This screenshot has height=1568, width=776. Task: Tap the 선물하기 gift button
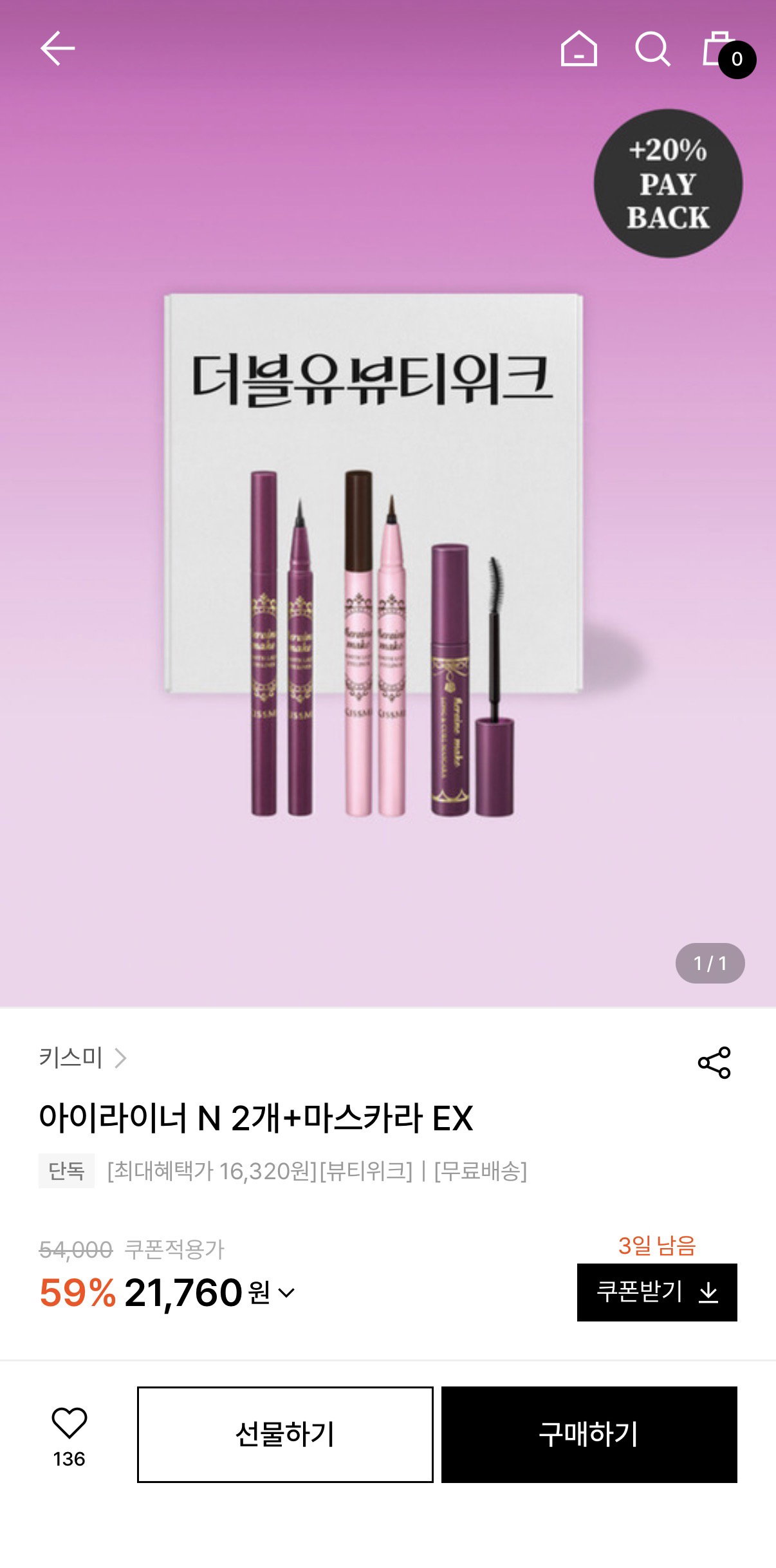pos(285,1434)
